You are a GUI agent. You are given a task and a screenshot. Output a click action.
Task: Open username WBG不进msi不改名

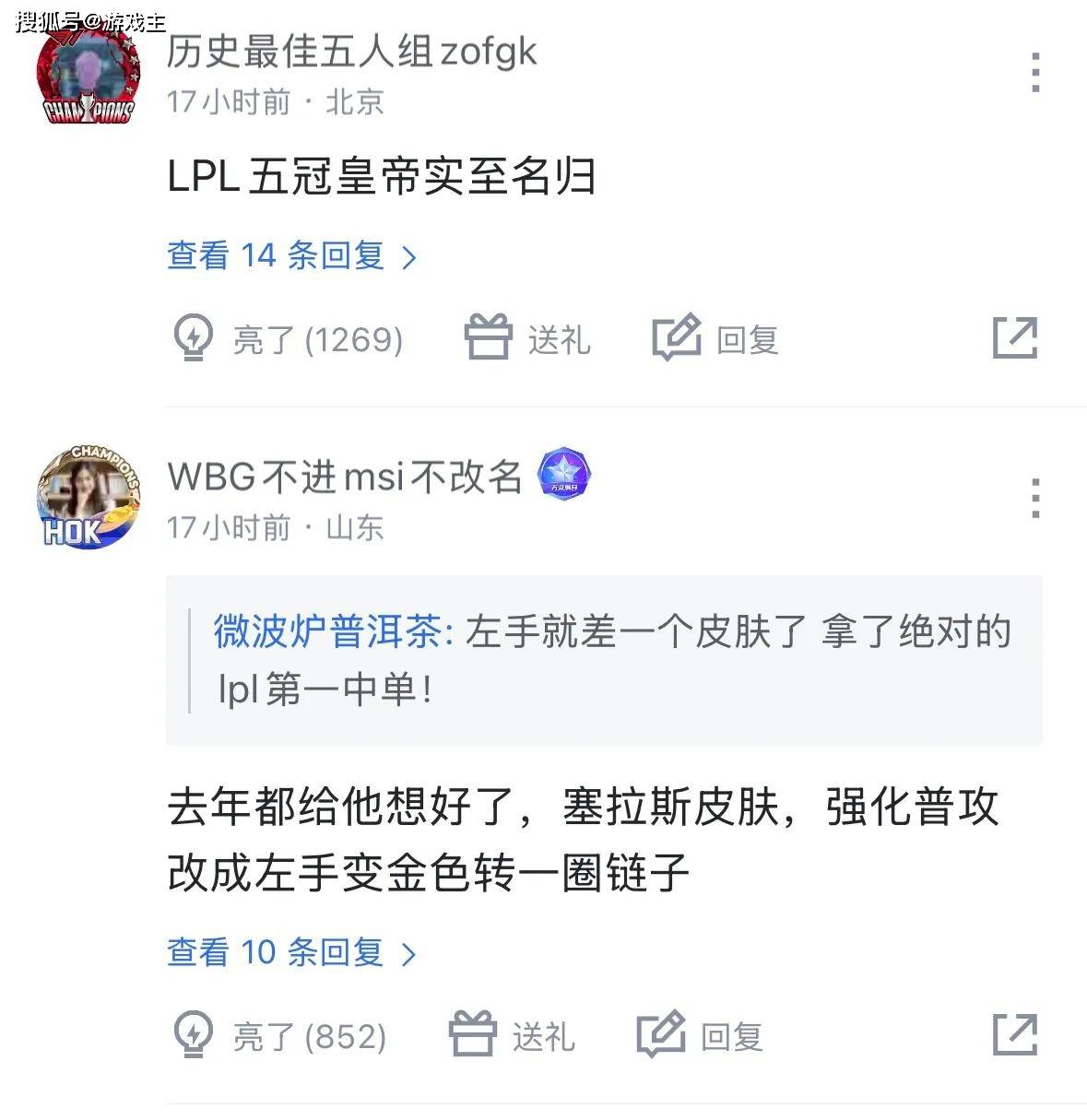pos(344,477)
